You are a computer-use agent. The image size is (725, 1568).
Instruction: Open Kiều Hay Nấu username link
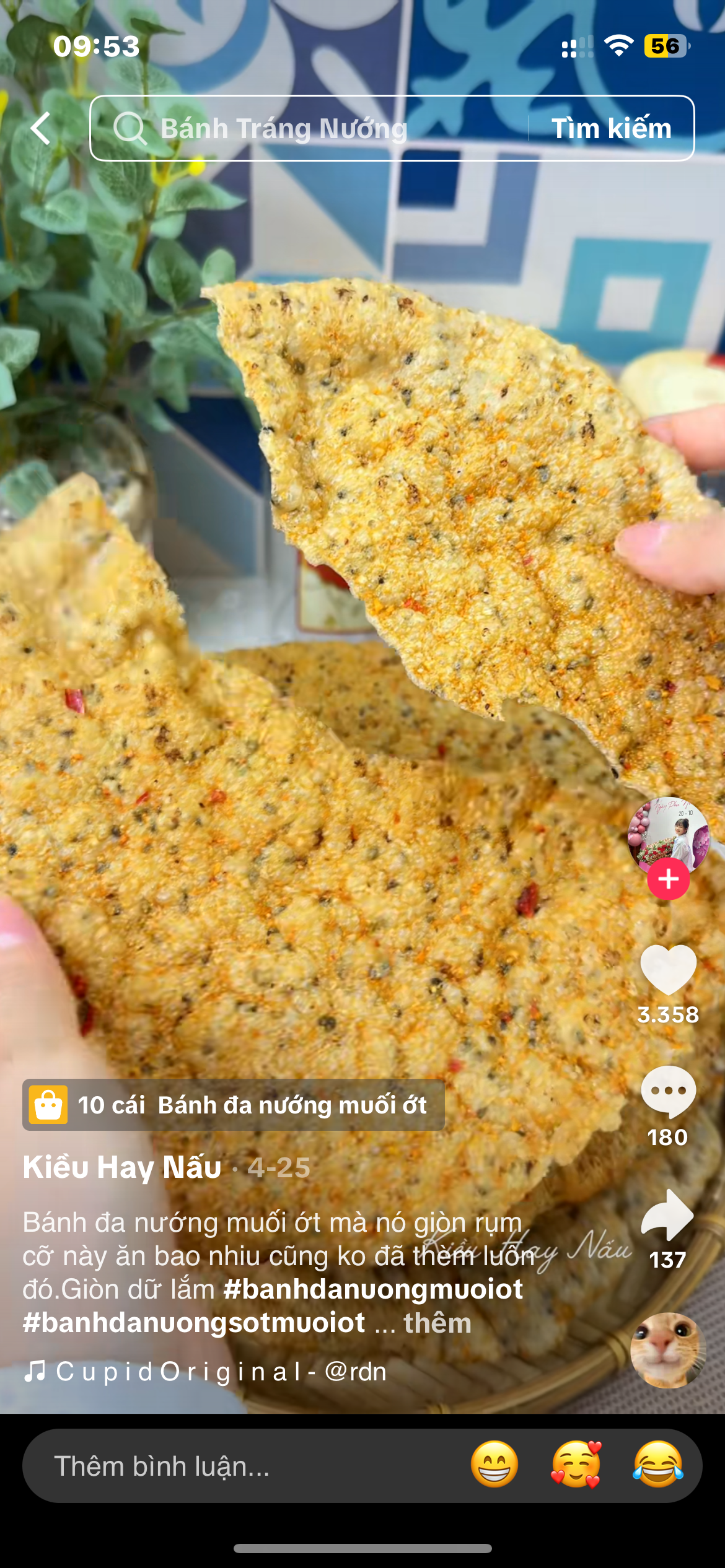click(x=122, y=1167)
